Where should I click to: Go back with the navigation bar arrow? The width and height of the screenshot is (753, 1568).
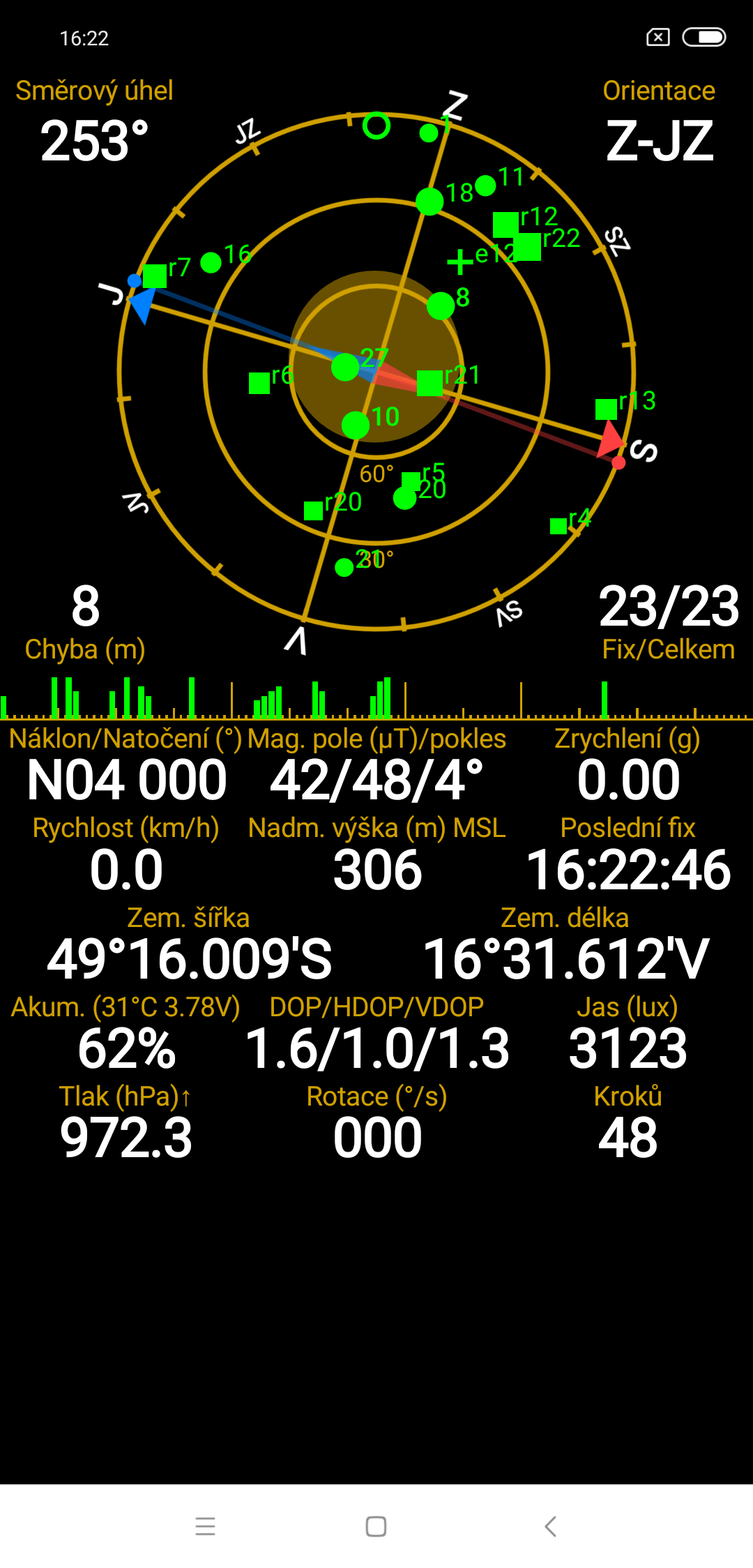pyautogui.click(x=550, y=1526)
